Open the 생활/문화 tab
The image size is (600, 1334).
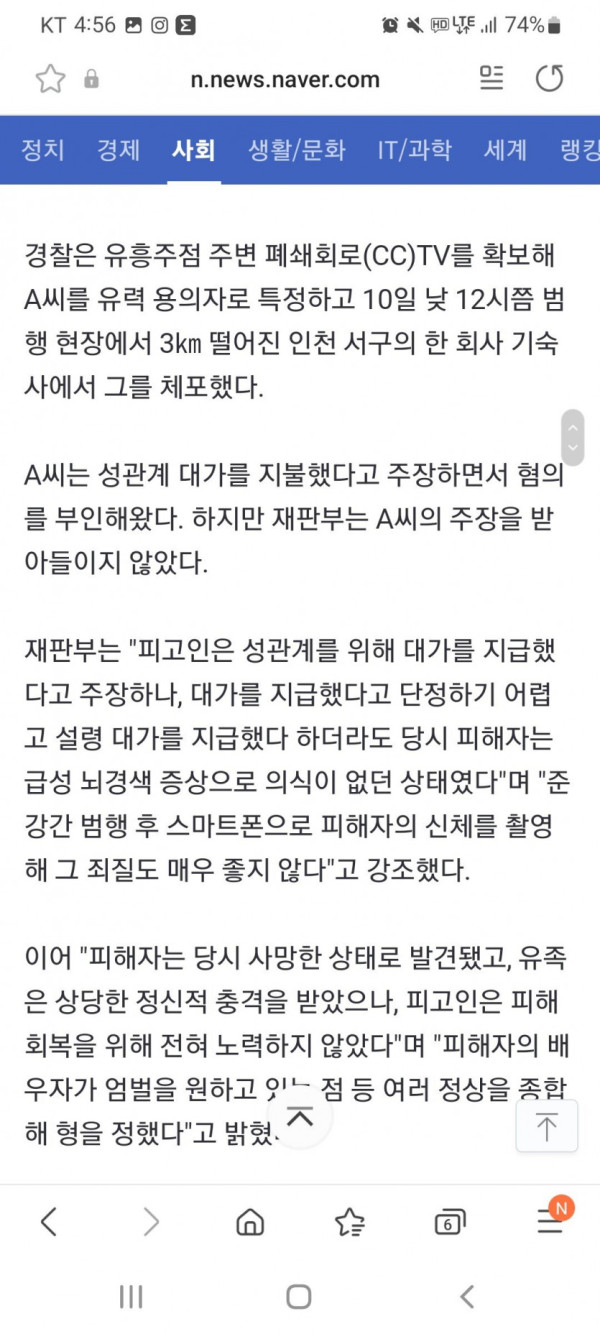click(297, 150)
